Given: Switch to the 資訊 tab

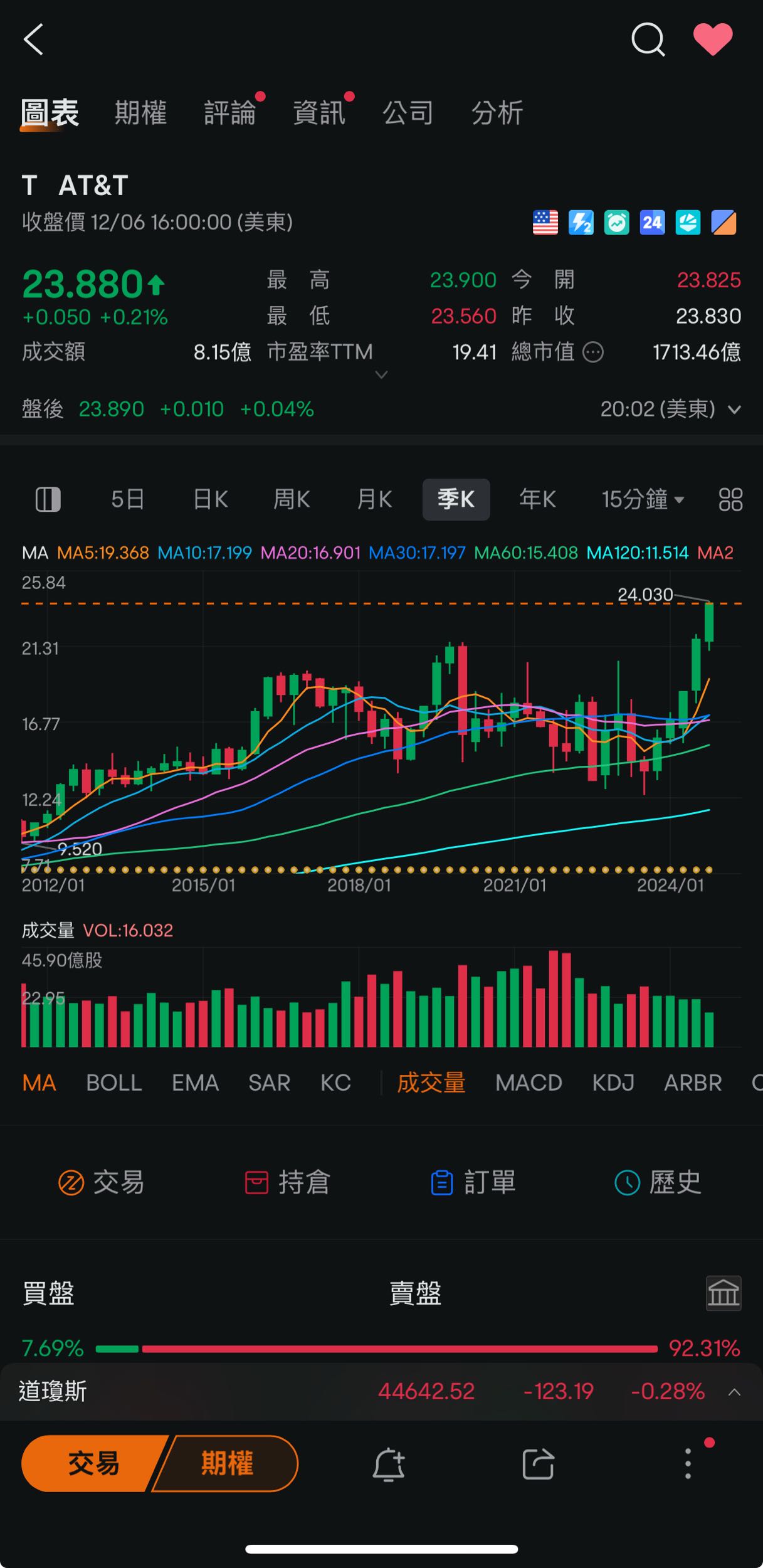Looking at the screenshot, I should tap(319, 113).
